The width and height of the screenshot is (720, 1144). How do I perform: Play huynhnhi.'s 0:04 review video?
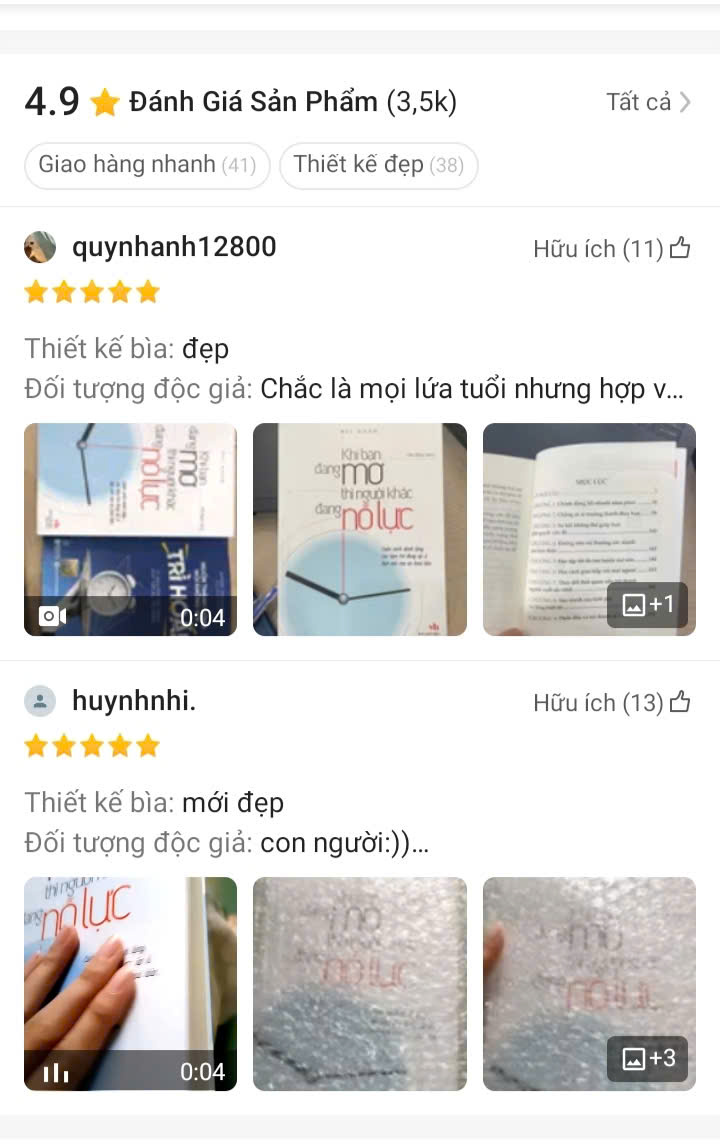click(130, 983)
